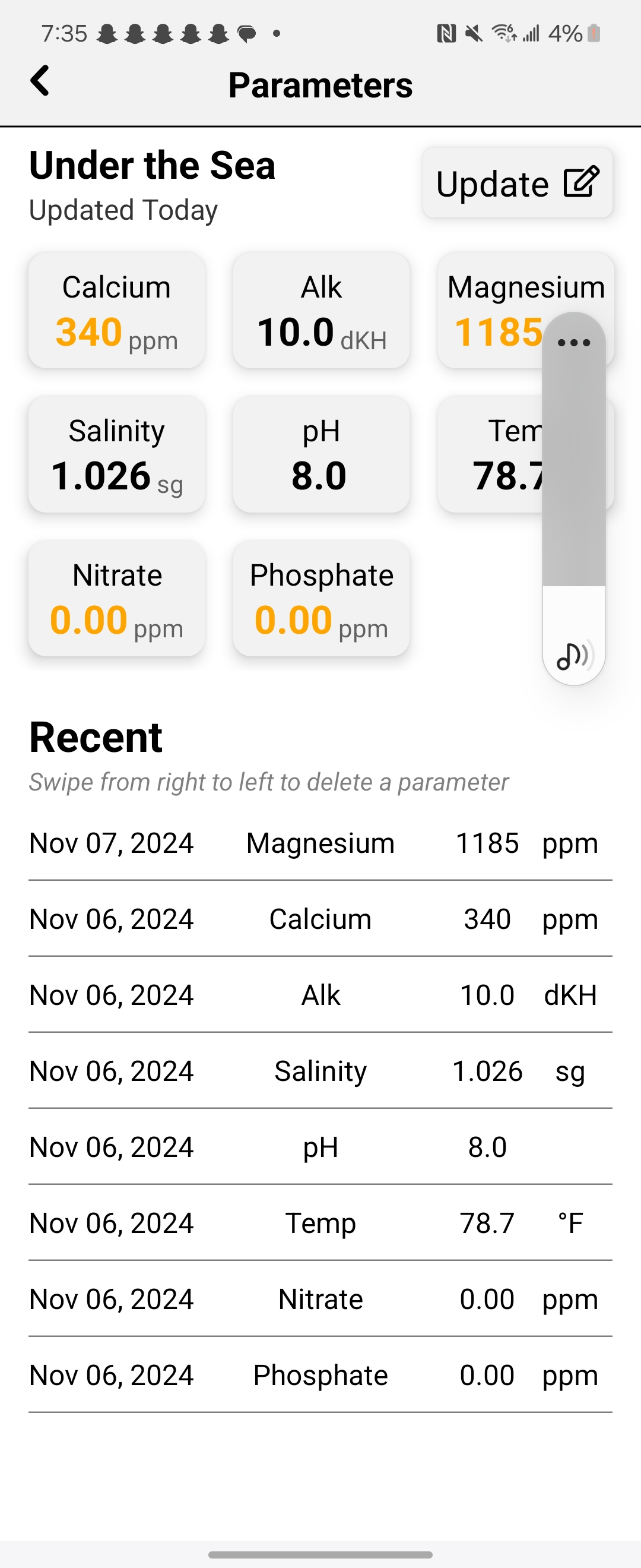Show the Nitrate parameter card
The width and height of the screenshot is (641, 1568).
click(117, 599)
